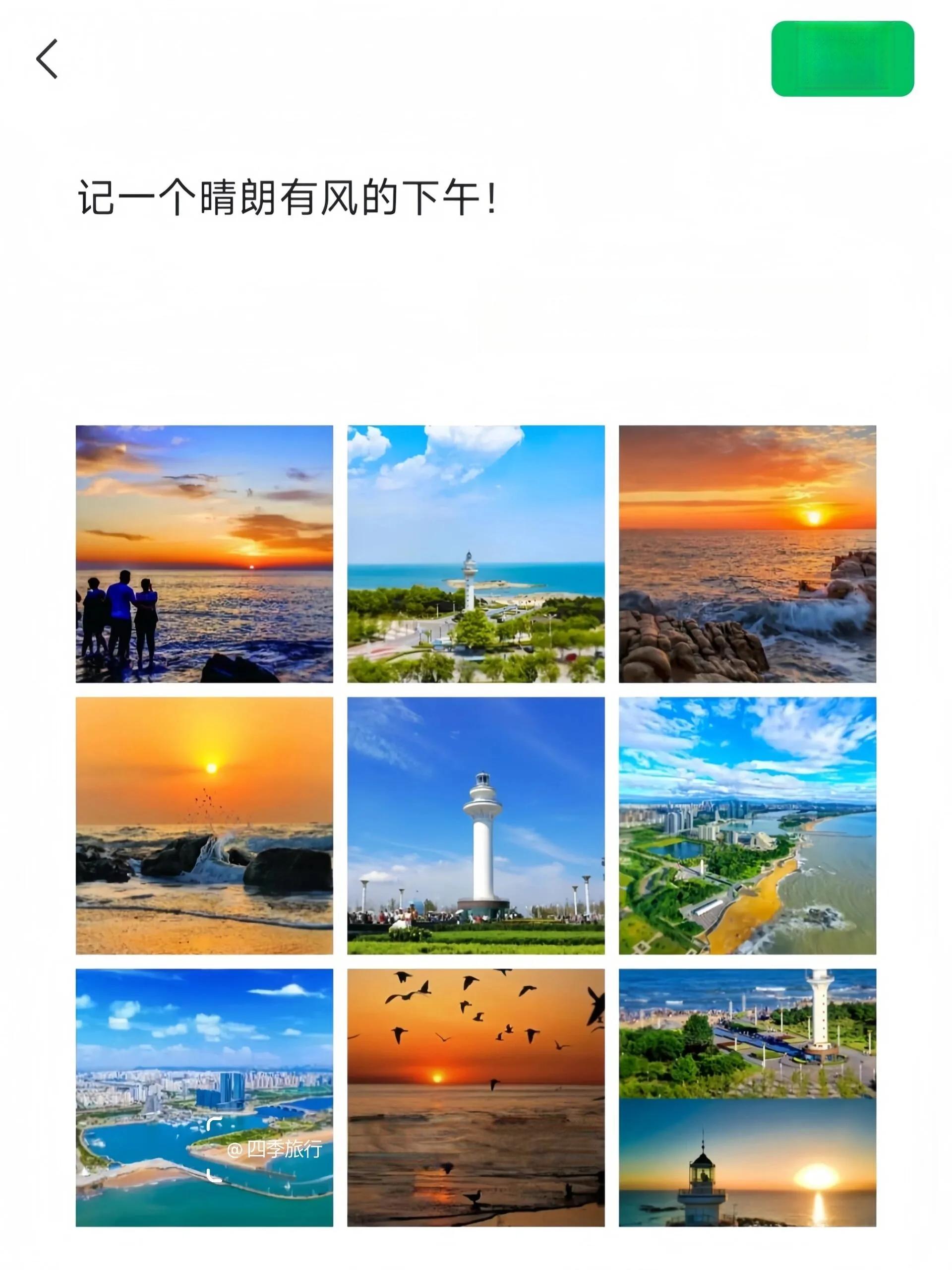Tap the green button at top right

(842, 59)
